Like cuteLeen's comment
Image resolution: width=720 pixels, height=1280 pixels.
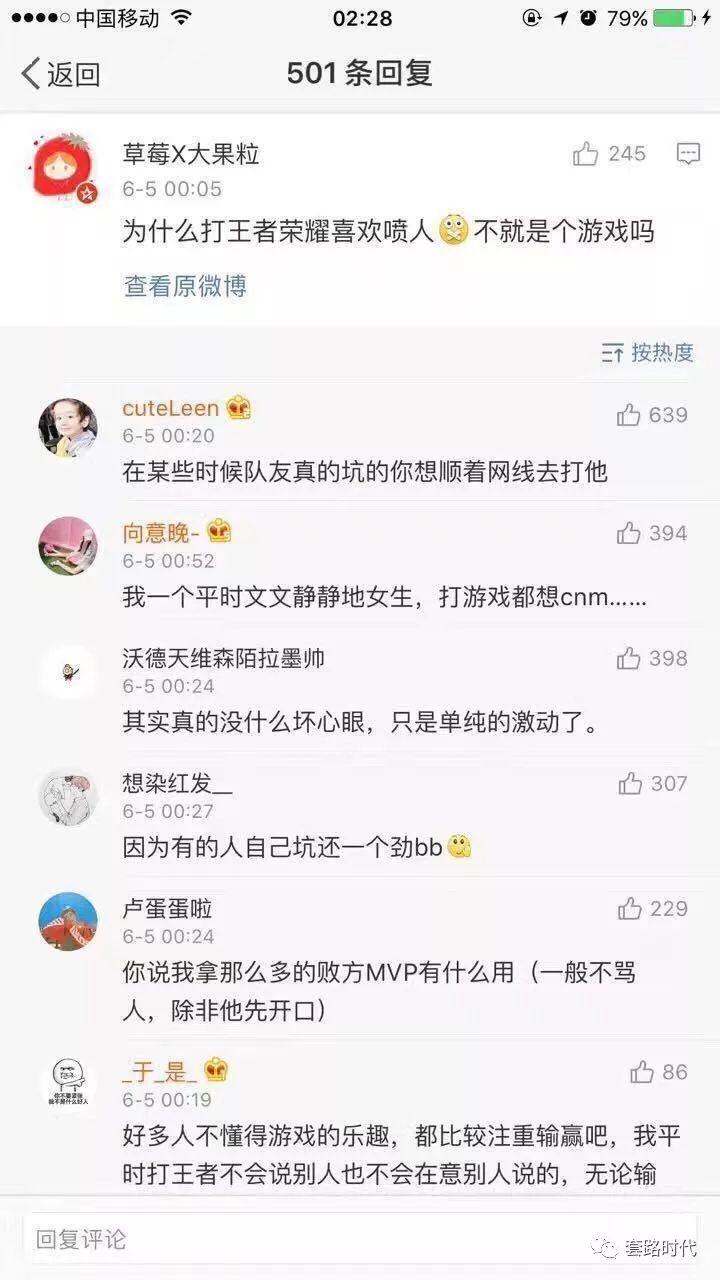click(x=629, y=415)
